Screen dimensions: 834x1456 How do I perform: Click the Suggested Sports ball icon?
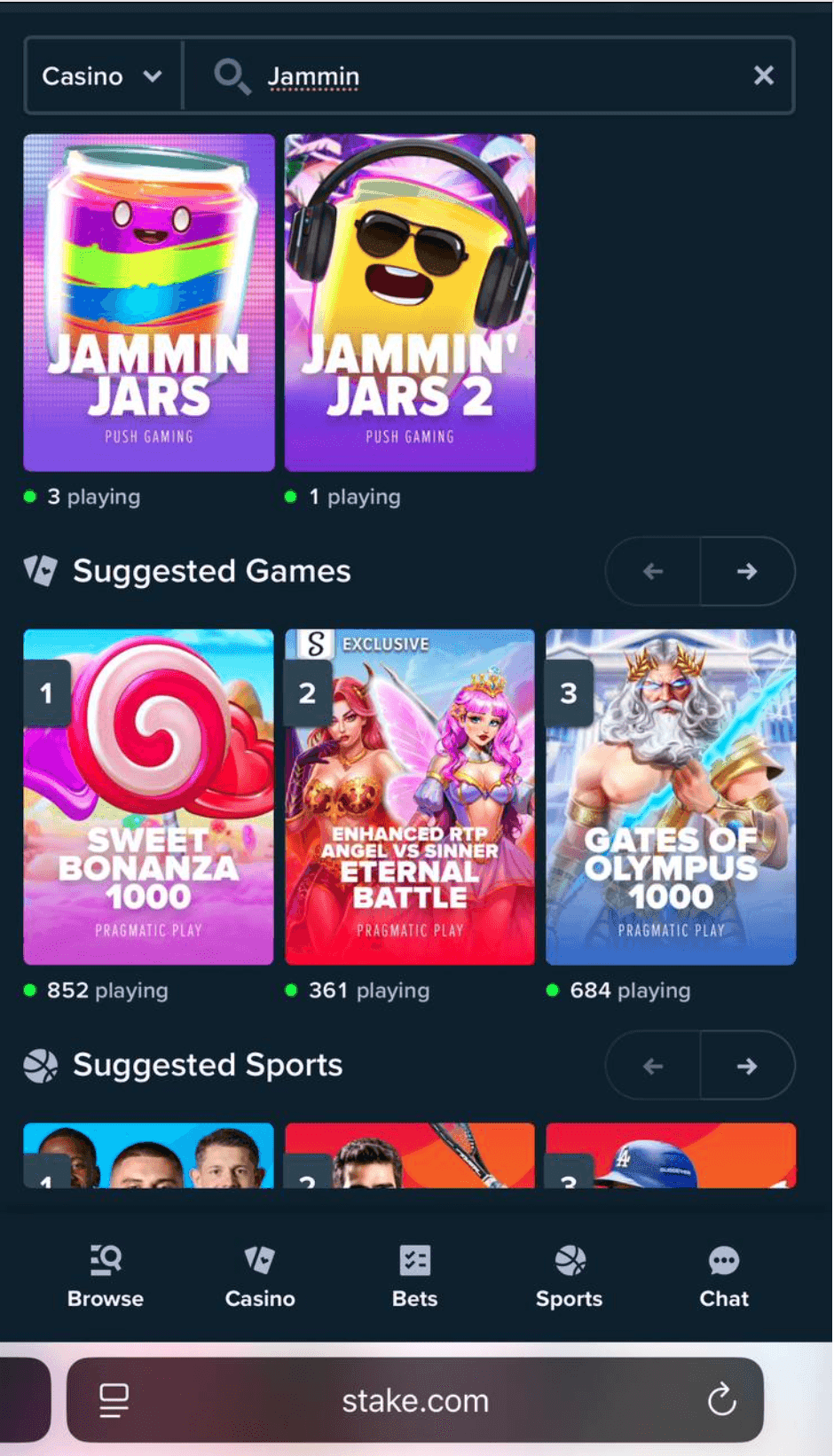(x=42, y=1064)
